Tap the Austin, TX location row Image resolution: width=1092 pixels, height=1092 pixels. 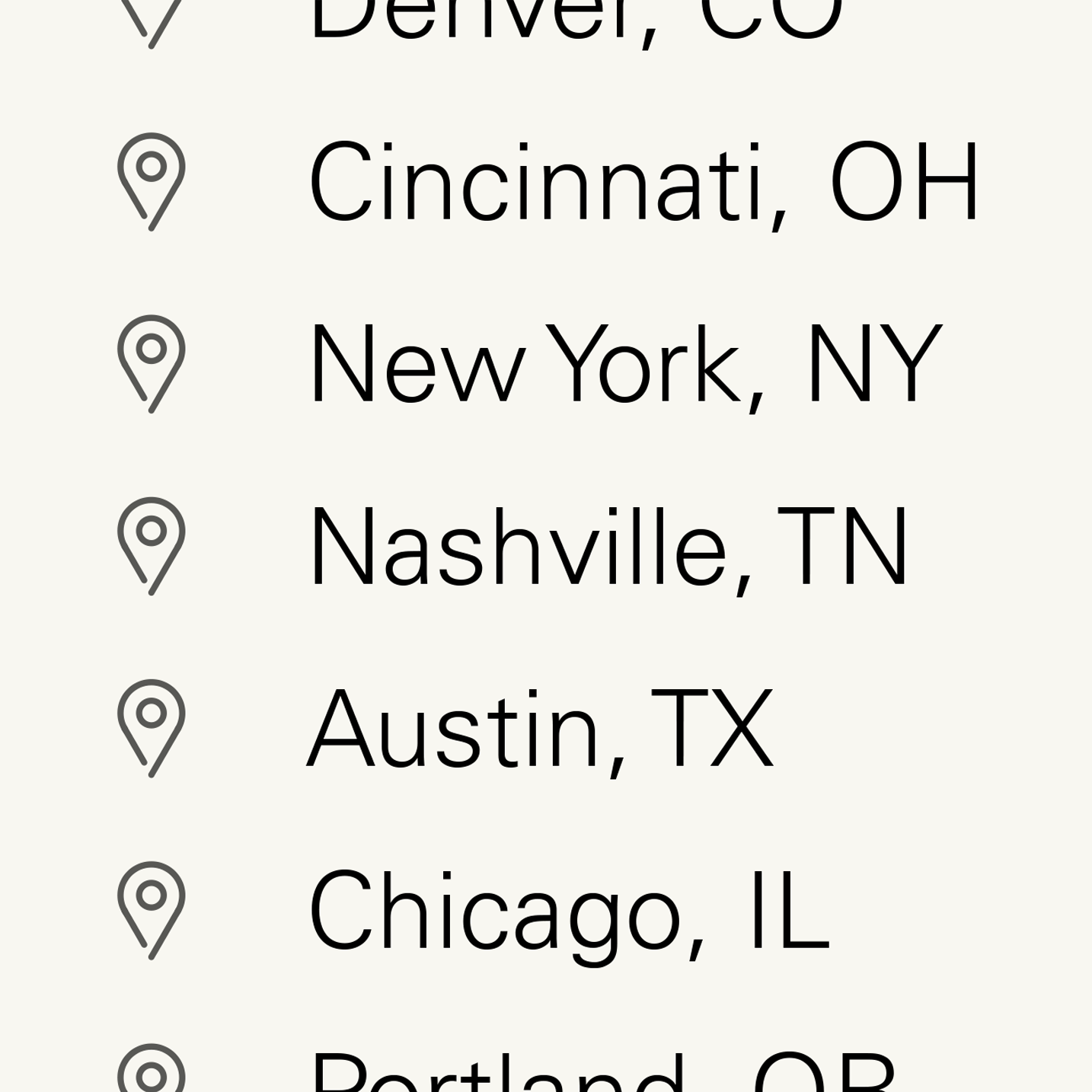click(x=539, y=729)
